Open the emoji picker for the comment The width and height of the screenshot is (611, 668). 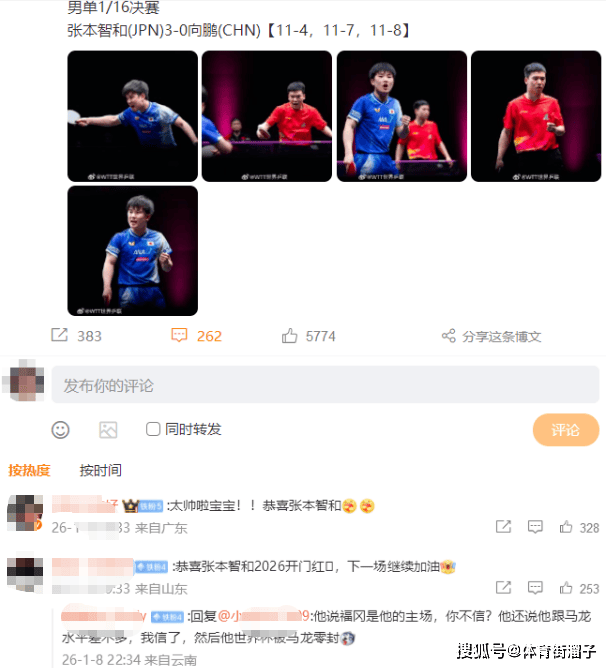tap(61, 430)
